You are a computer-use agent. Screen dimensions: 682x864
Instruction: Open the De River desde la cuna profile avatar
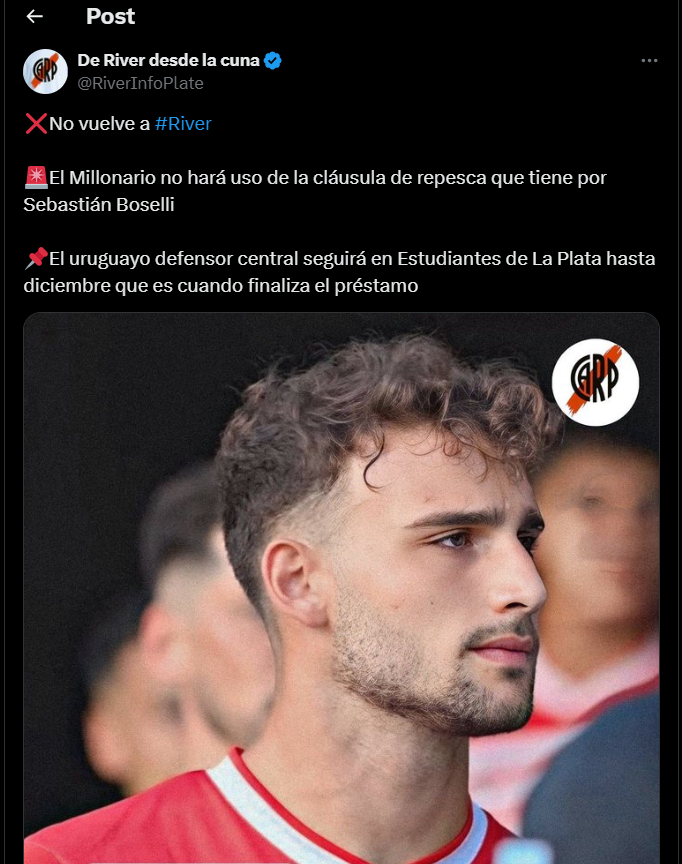click(x=45, y=71)
